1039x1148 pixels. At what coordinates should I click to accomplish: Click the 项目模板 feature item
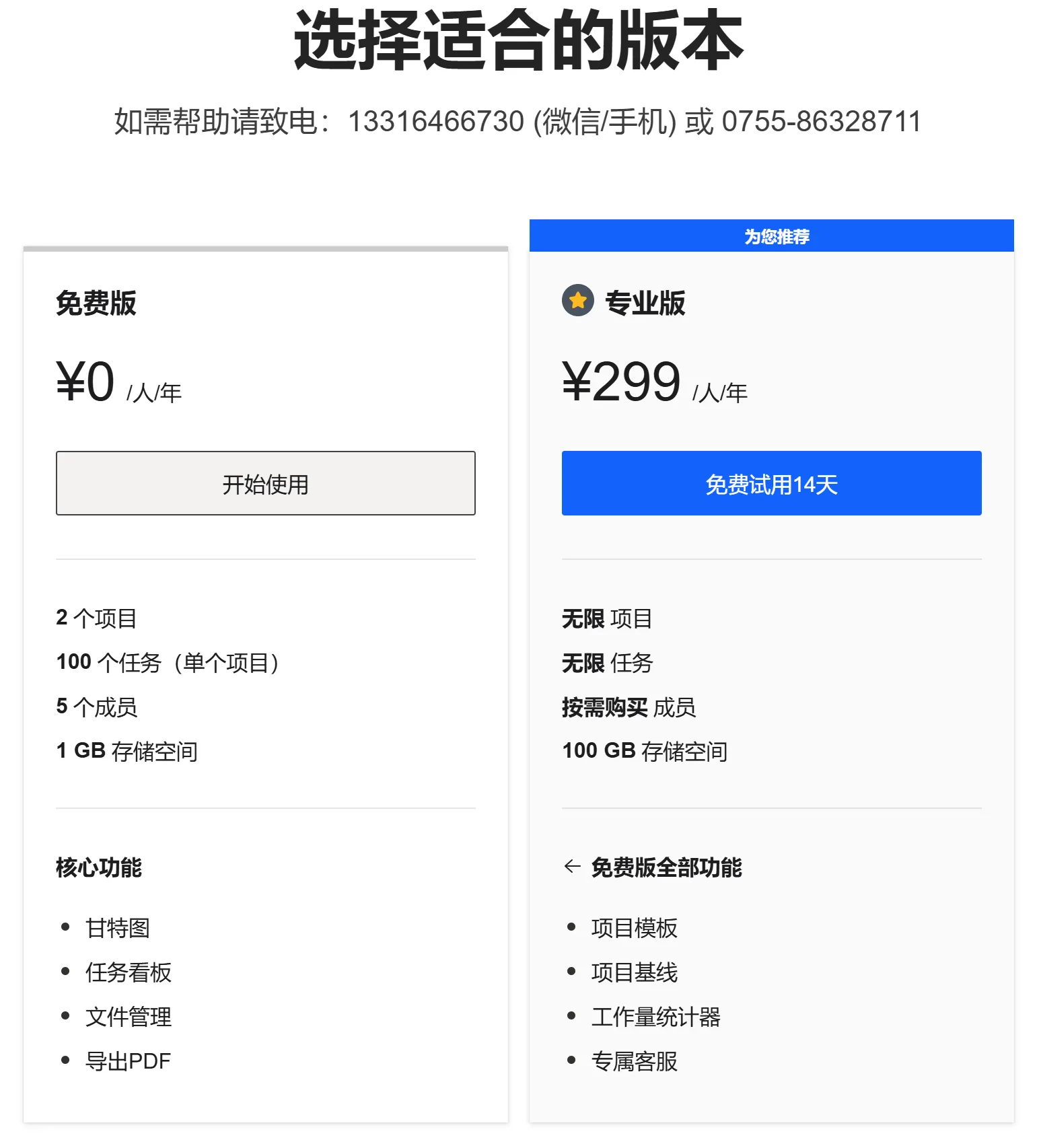point(635,928)
